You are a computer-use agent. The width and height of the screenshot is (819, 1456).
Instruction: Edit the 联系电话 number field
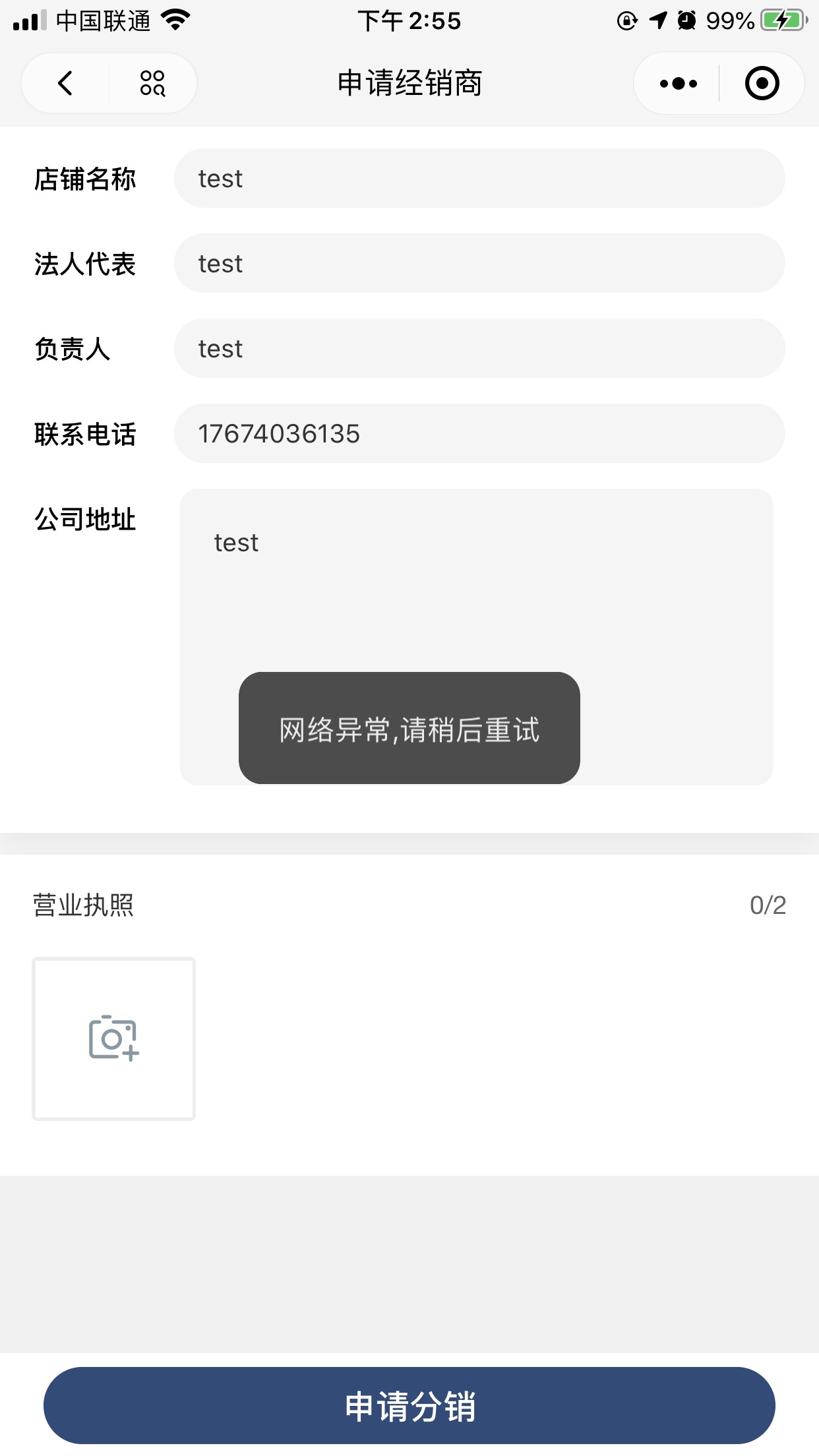tap(479, 434)
